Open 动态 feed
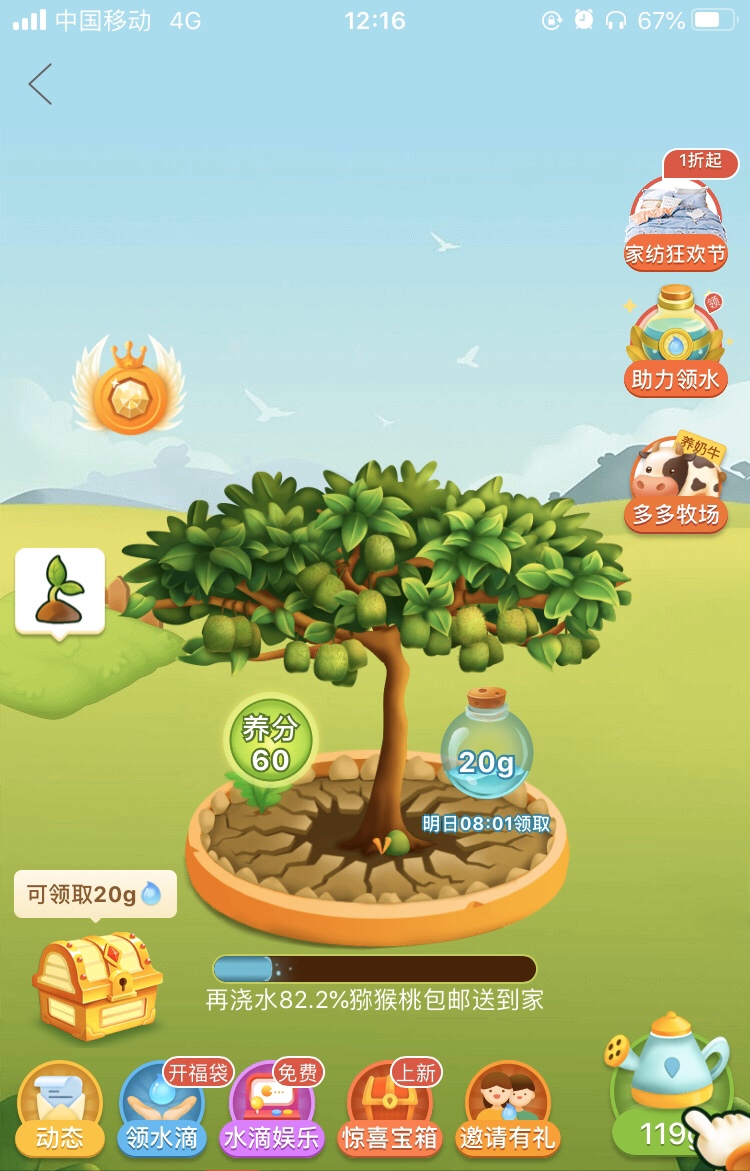The image size is (750, 1171). [60, 1110]
